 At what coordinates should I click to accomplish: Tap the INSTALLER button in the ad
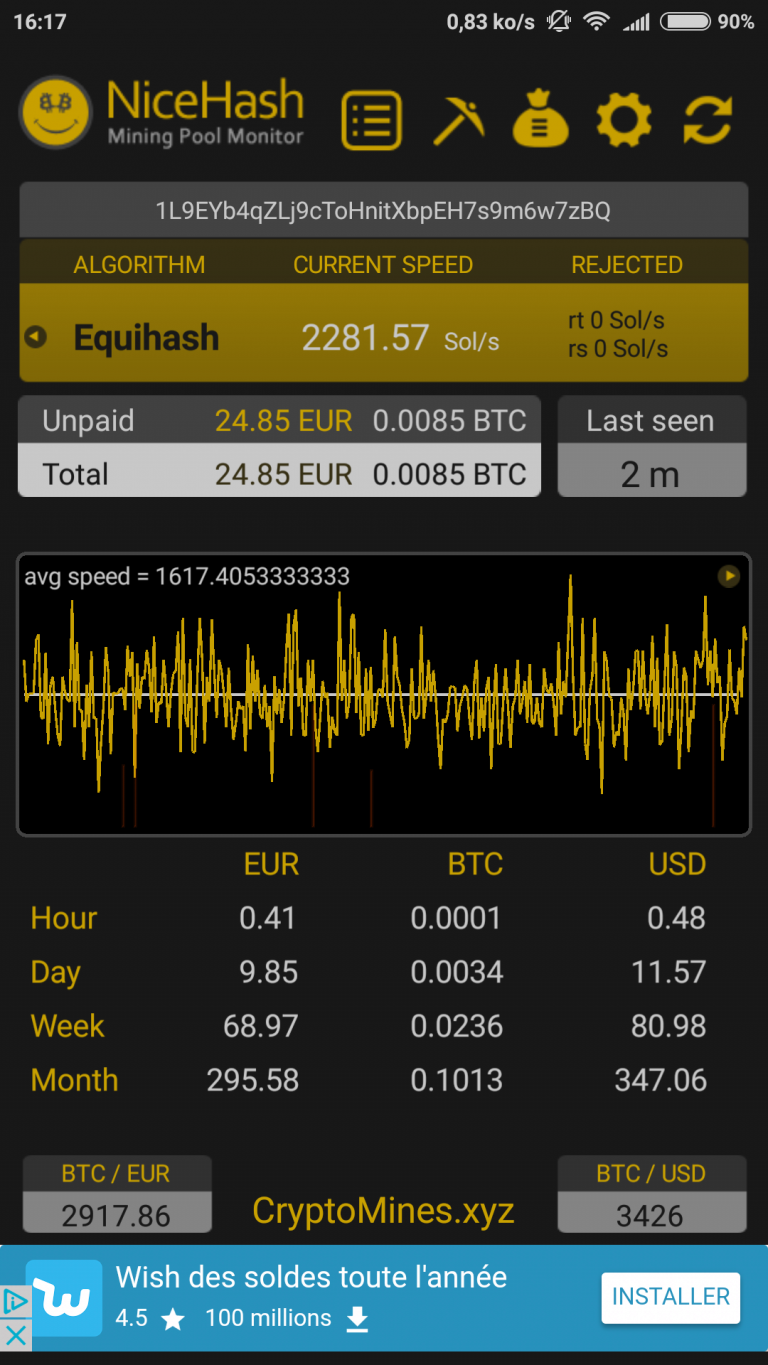point(670,1297)
